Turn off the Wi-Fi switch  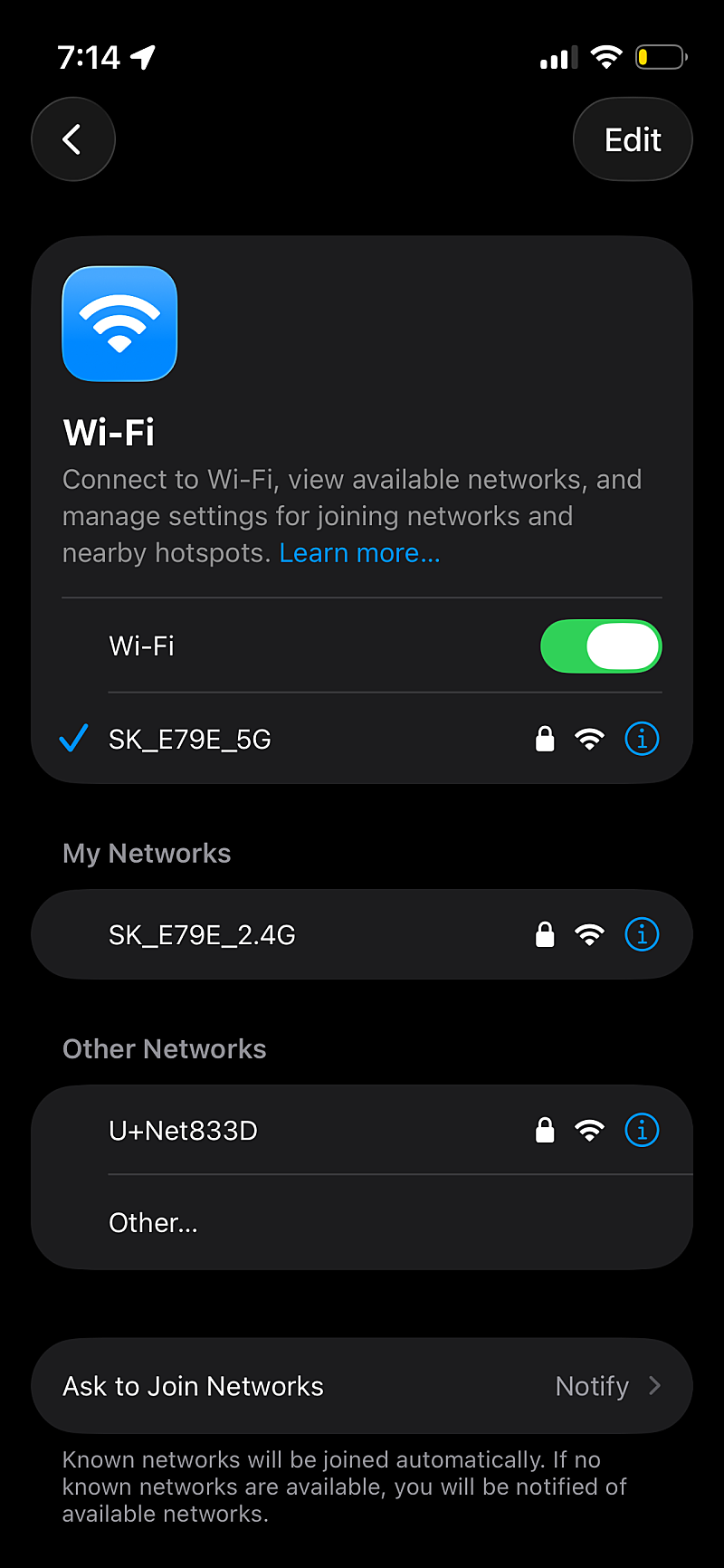[x=601, y=646]
